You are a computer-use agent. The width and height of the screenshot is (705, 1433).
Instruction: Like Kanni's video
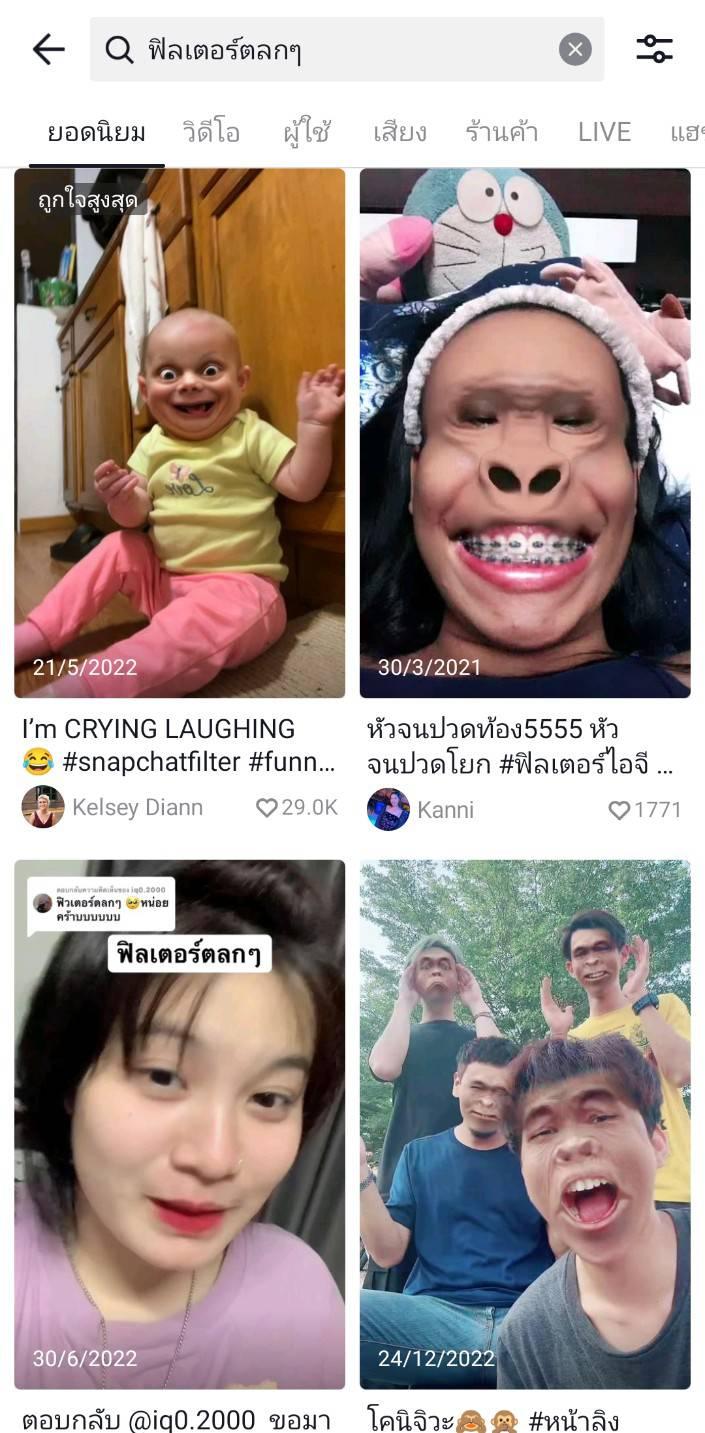pos(619,810)
